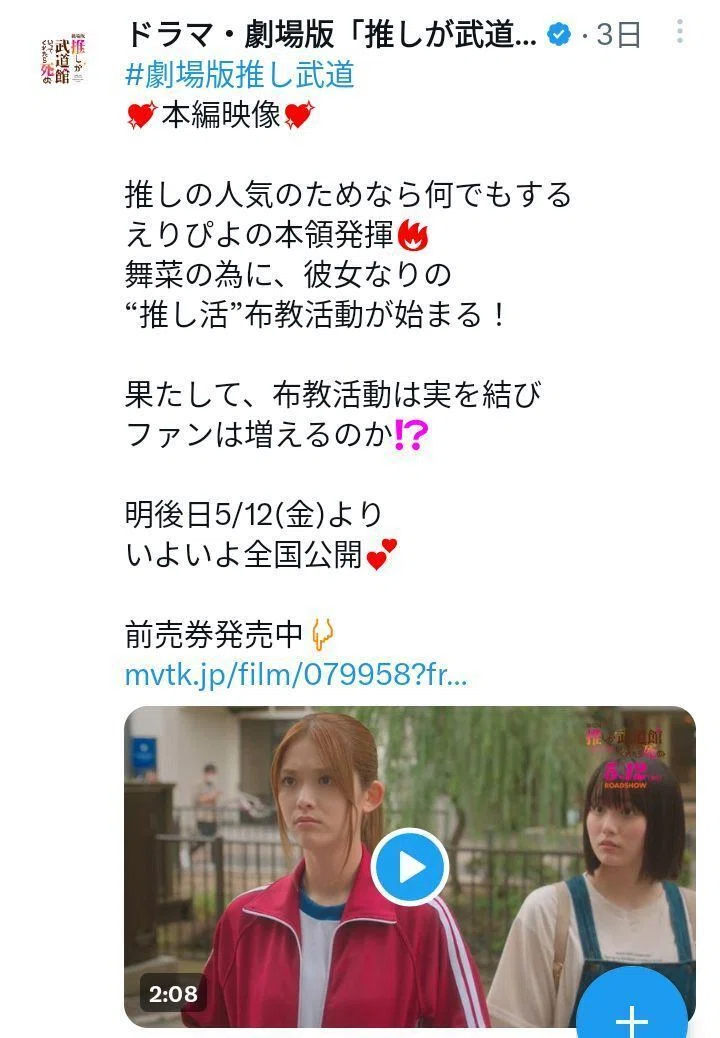This screenshot has width=720, height=1038.
Task: Open the mvtk.jp film ticket link
Action: pyautogui.click(x=296, y=675)
